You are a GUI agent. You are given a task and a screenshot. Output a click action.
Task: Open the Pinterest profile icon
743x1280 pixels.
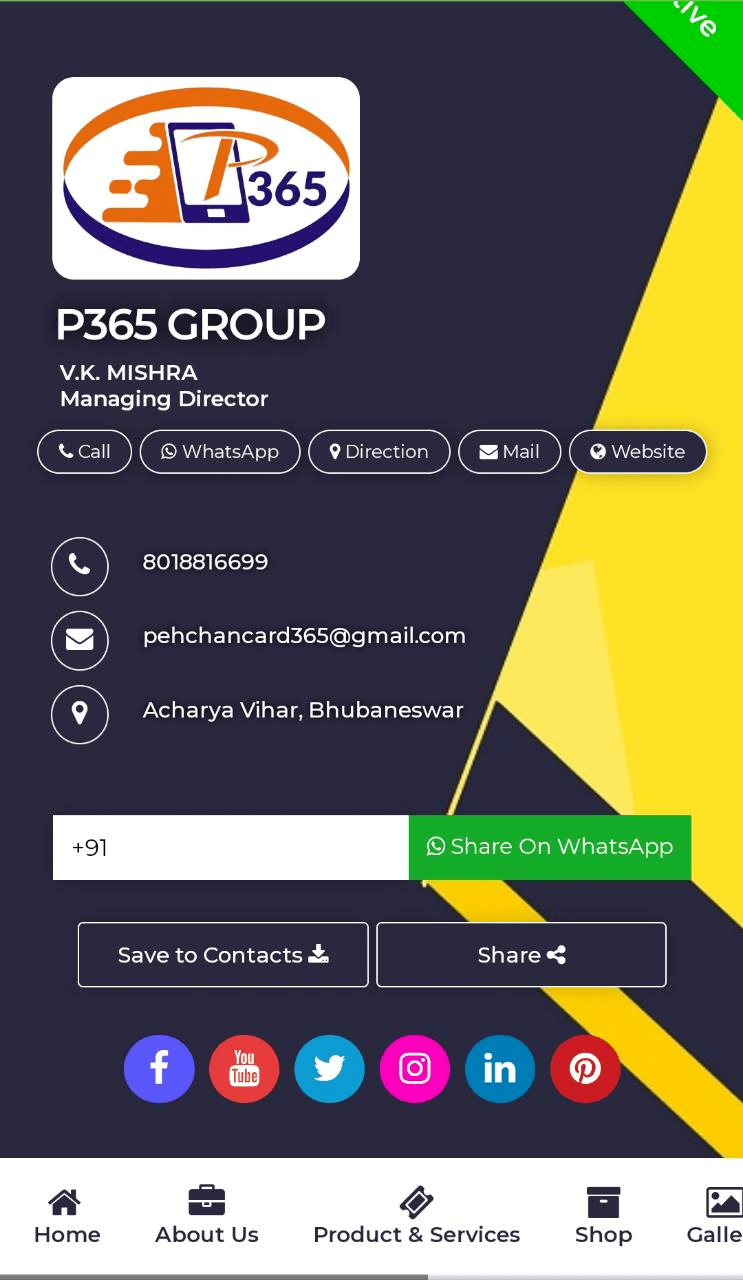click(585, 1069)
